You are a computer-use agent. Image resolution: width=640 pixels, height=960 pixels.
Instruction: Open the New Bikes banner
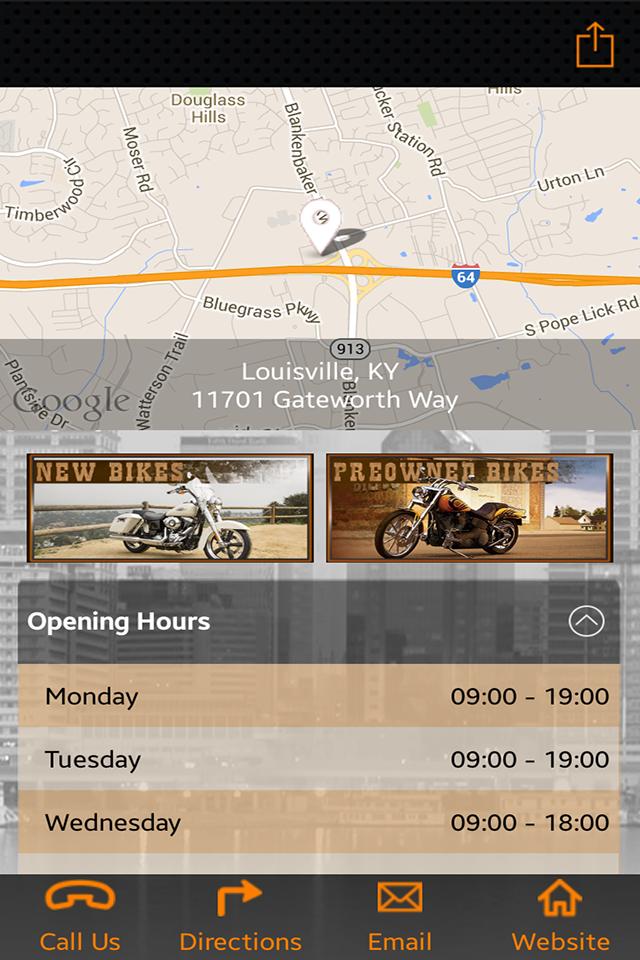point(170,507)
